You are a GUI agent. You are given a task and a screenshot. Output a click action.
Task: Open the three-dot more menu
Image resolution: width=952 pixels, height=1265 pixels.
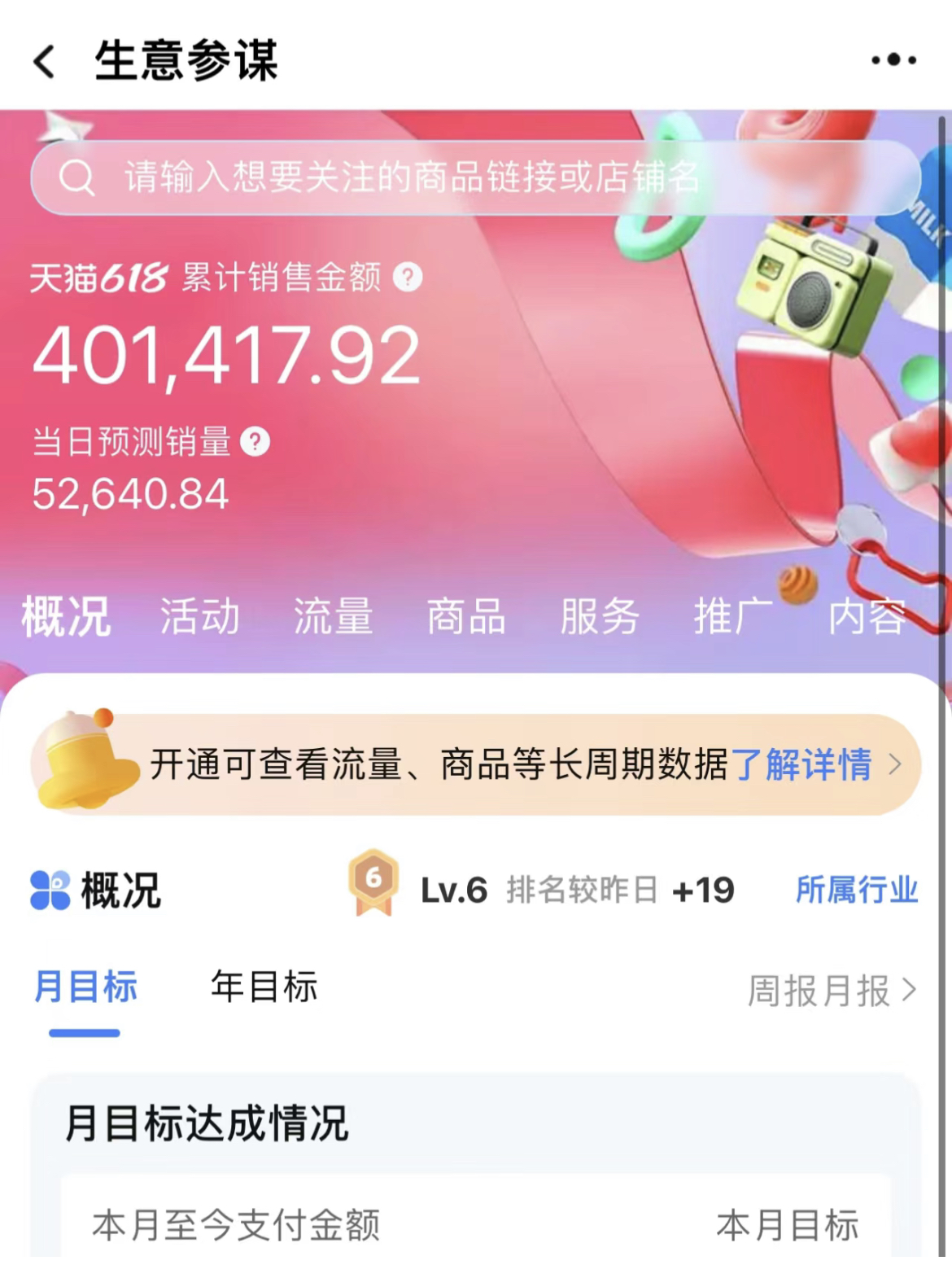tap(893, 60)
